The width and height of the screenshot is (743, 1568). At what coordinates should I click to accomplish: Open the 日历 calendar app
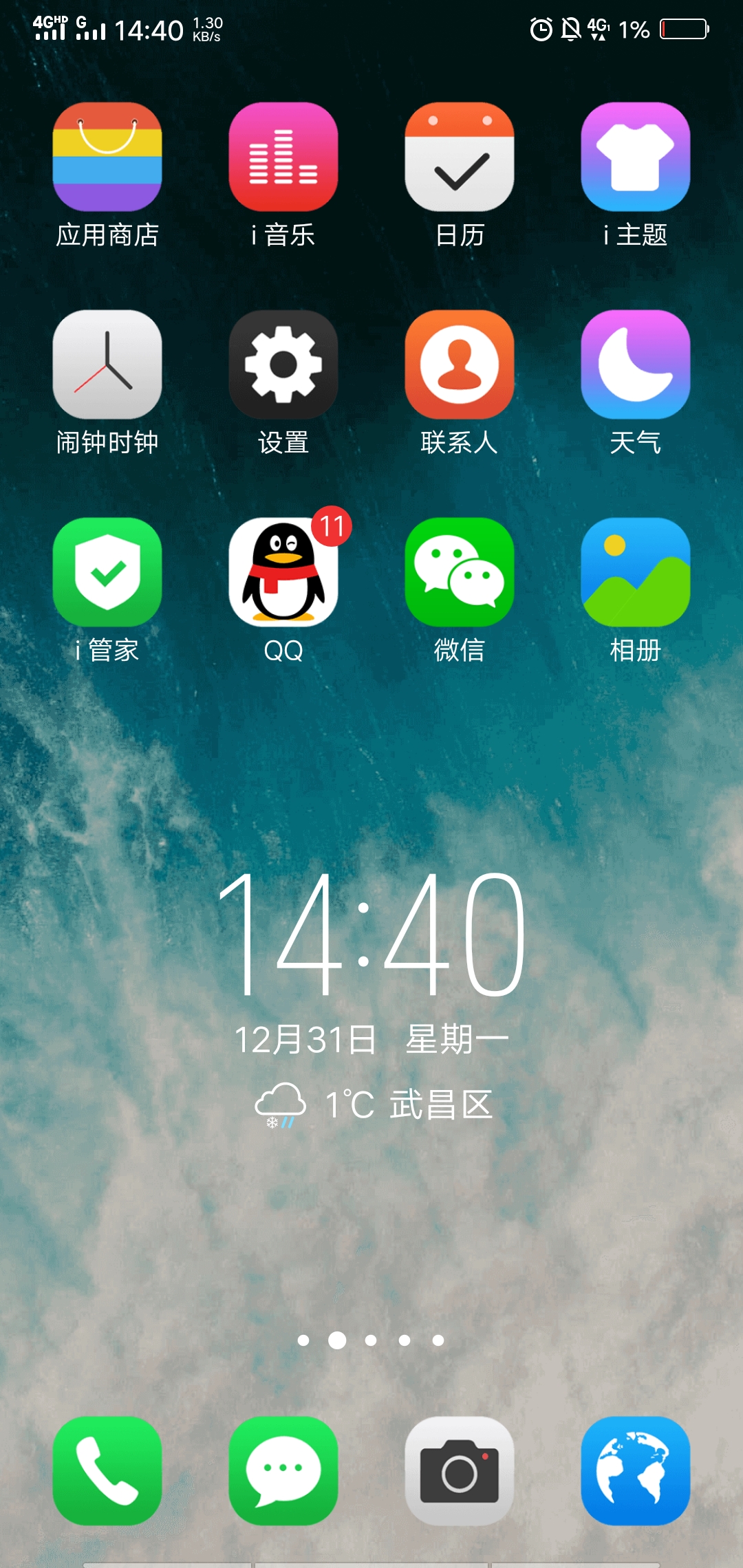(x=460, y=157)
